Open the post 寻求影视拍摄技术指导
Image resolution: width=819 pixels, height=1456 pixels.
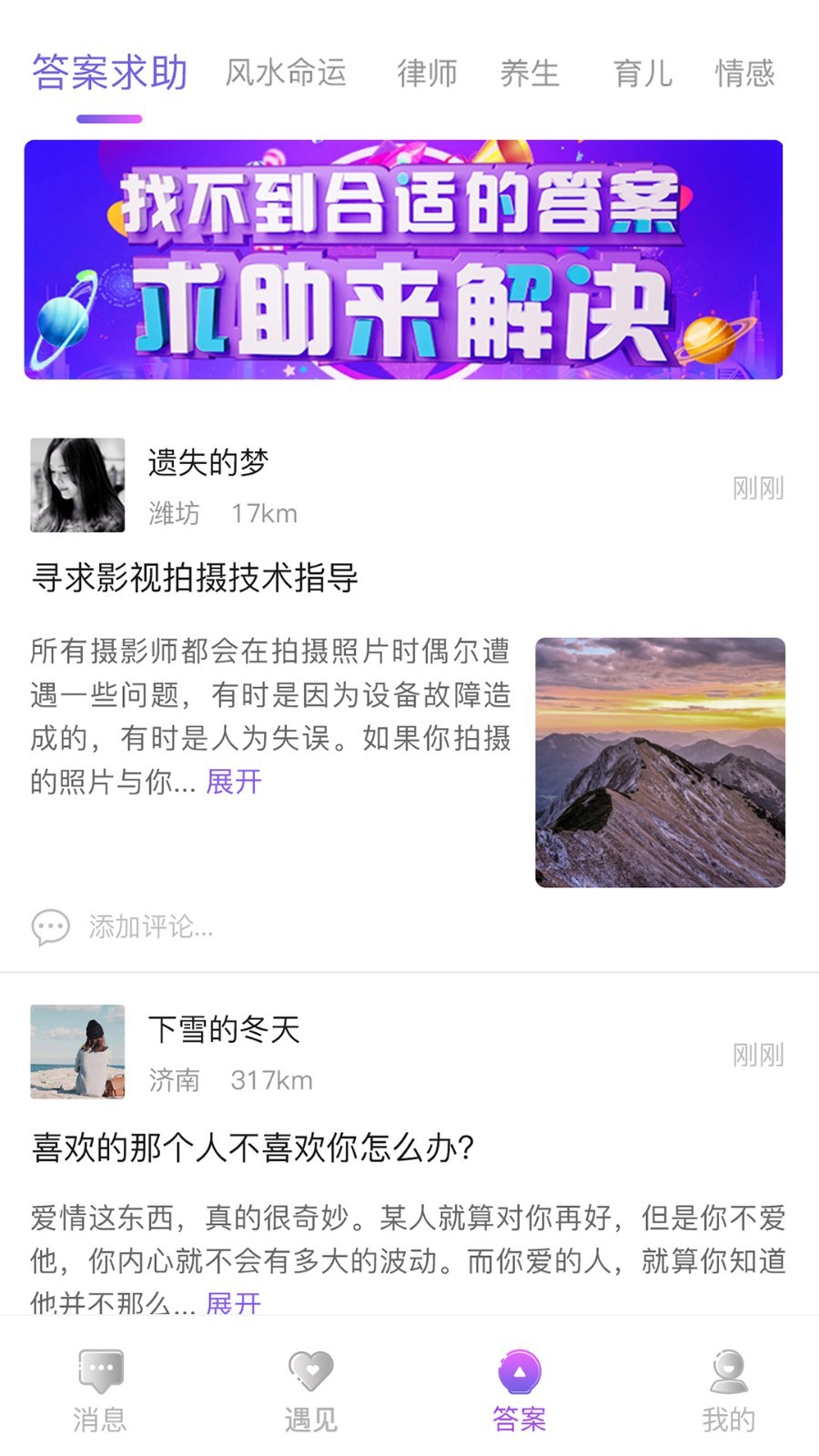pyautogui.click(x=195, y=578)
